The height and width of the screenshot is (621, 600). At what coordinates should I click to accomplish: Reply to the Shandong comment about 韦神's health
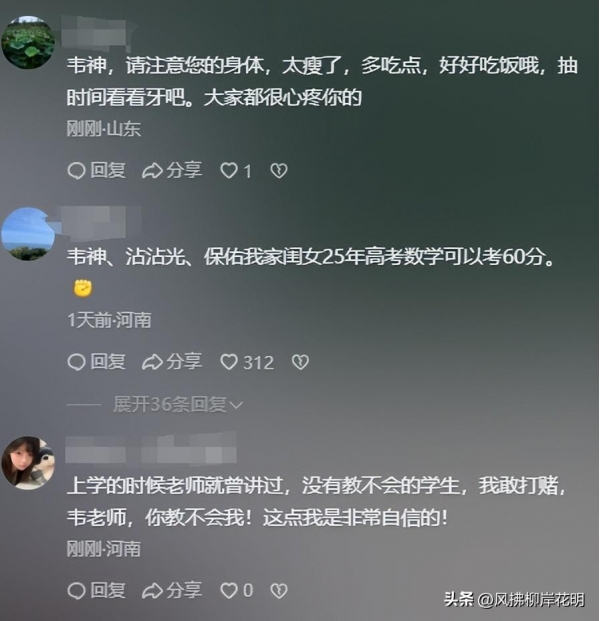tap(97, 171)
